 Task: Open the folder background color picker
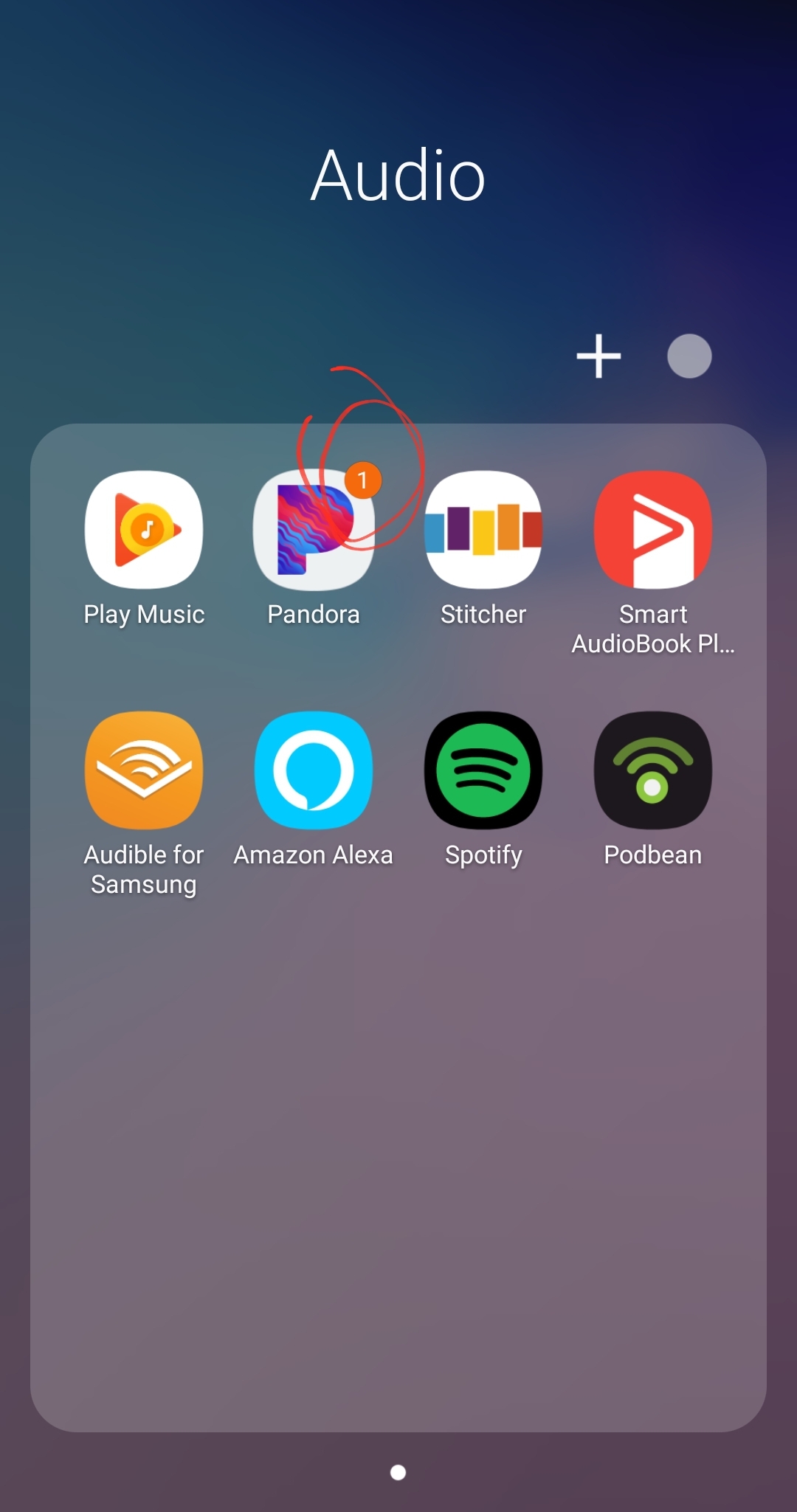689,356
